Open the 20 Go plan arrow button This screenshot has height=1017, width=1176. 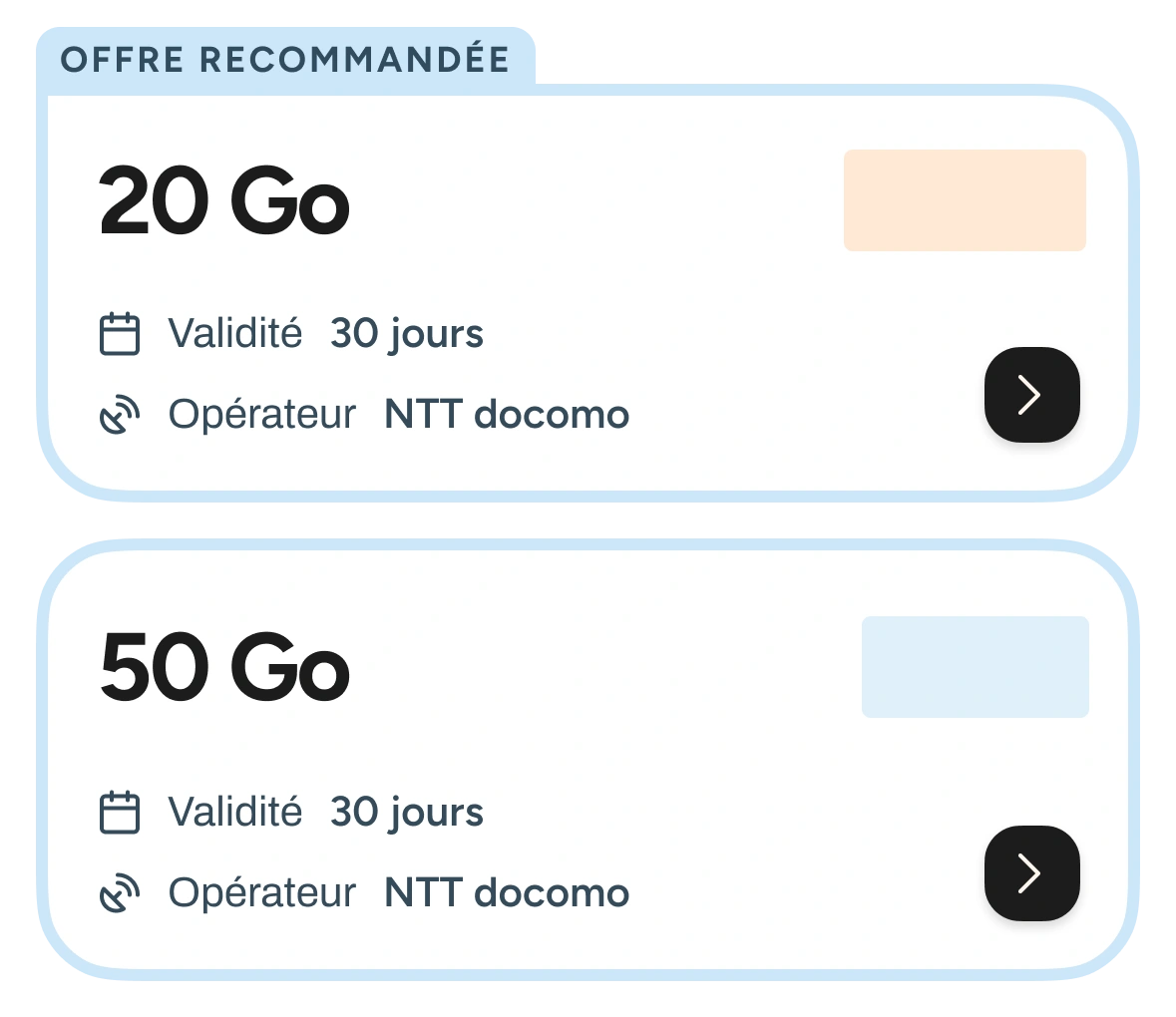(x=1031, y=395)
